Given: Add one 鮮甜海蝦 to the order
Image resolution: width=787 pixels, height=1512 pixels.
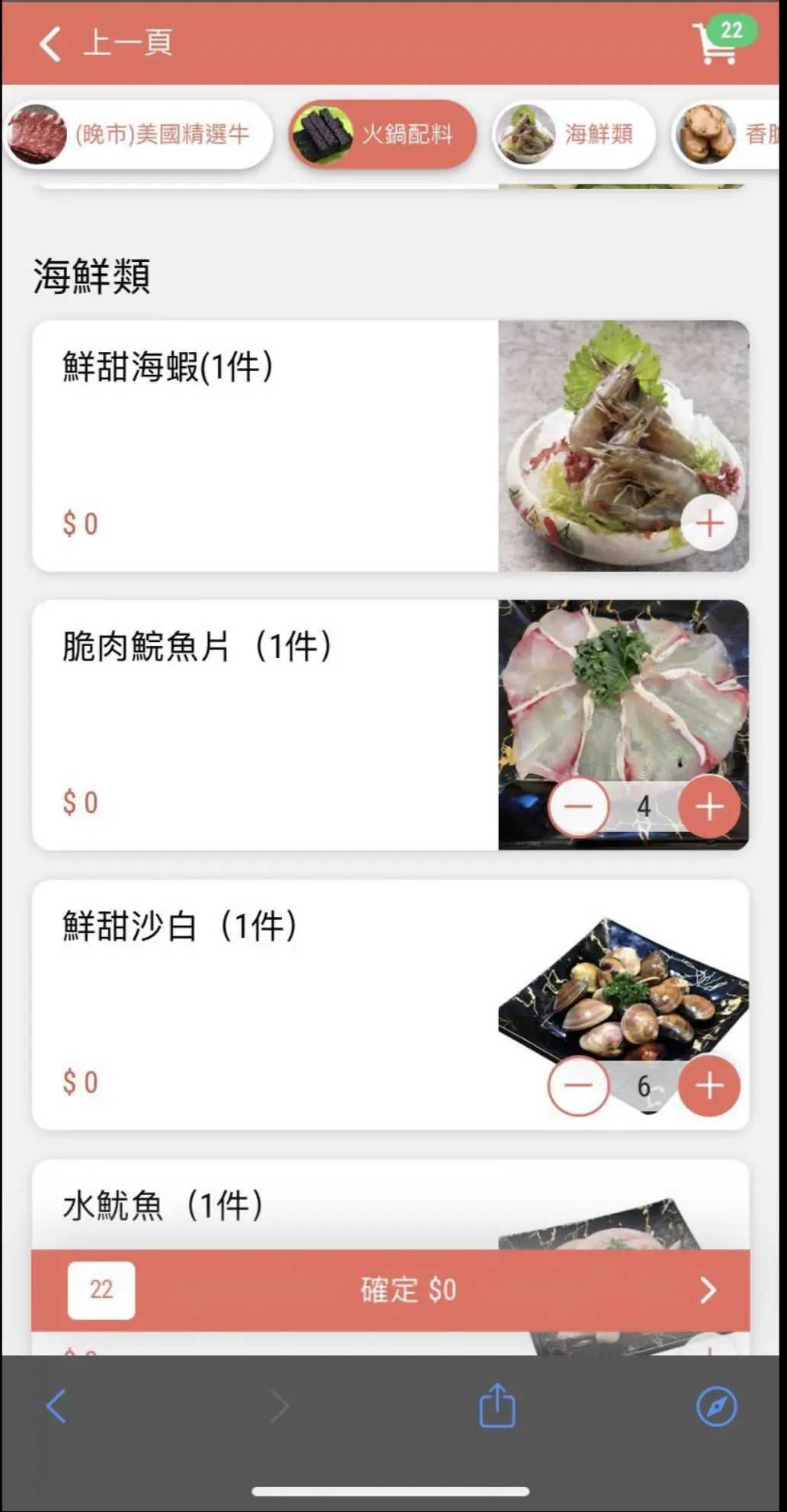Looking at the screenshot, I should [709, 523].
